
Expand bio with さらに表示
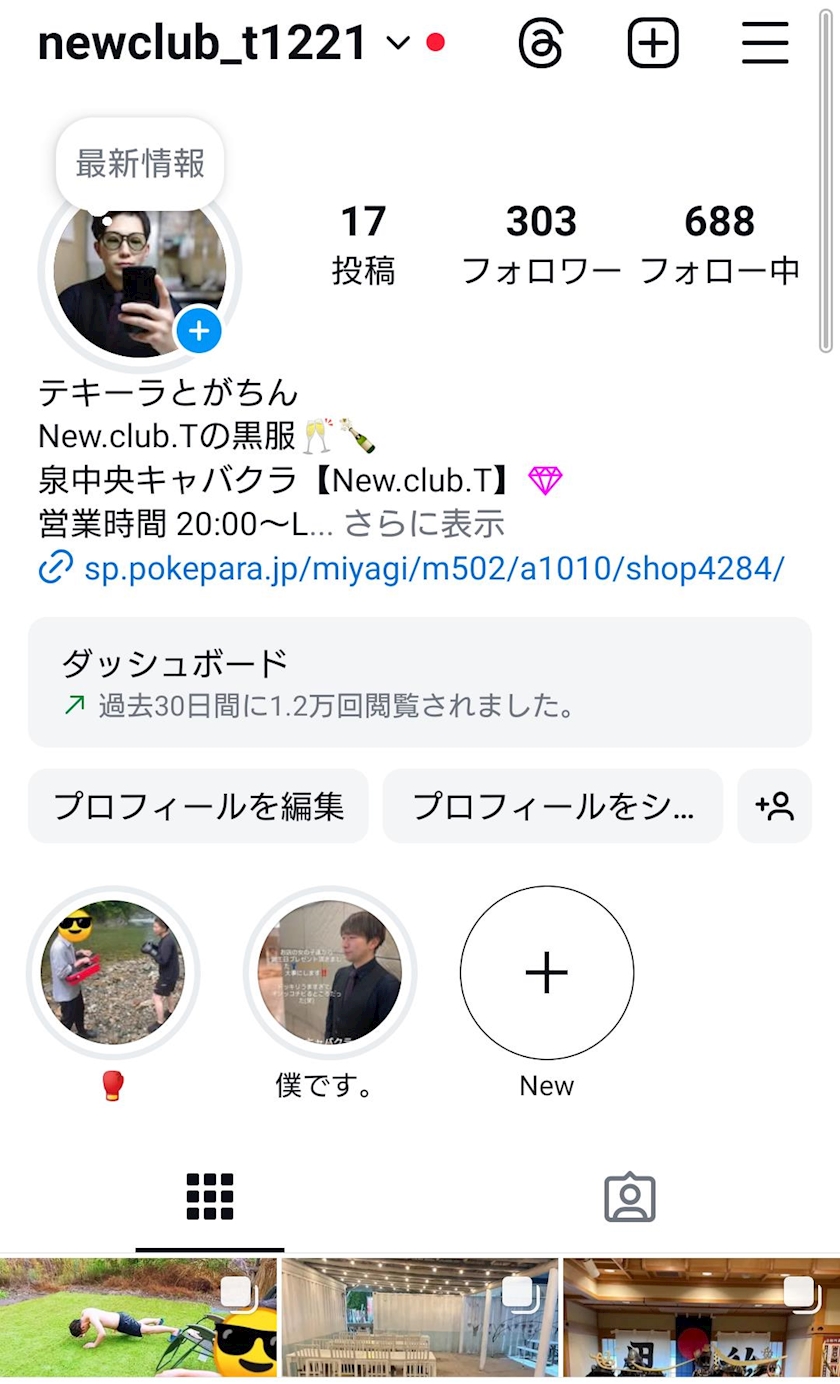(x=424, y=523)
